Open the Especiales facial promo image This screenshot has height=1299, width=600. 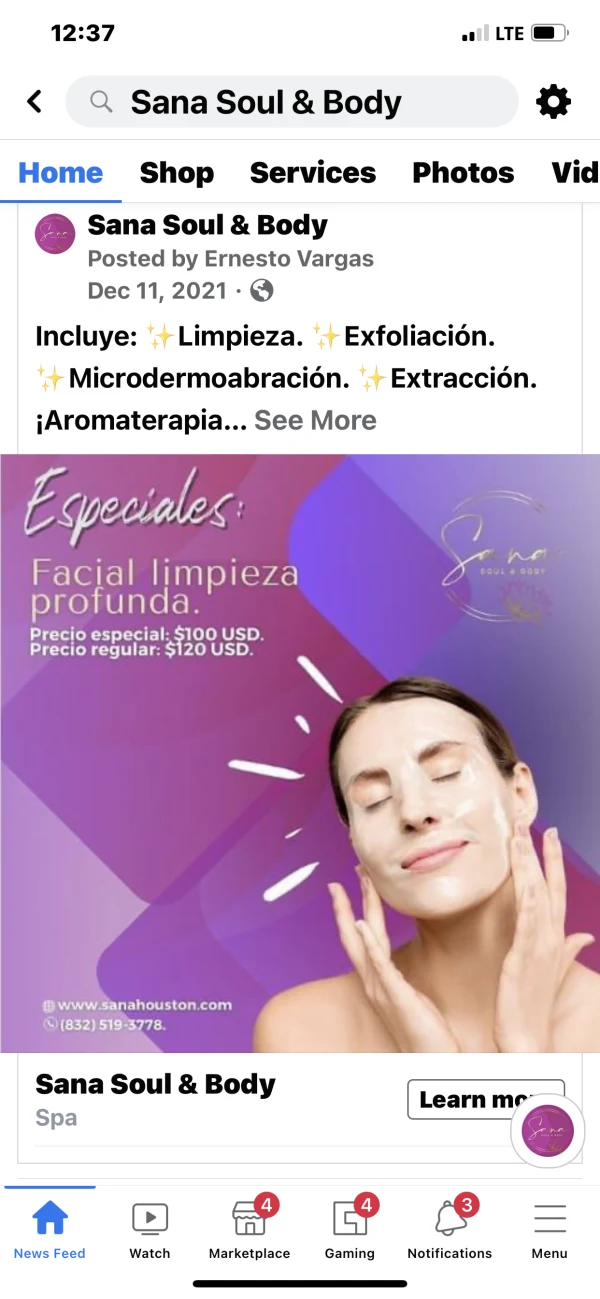(300, 752)
